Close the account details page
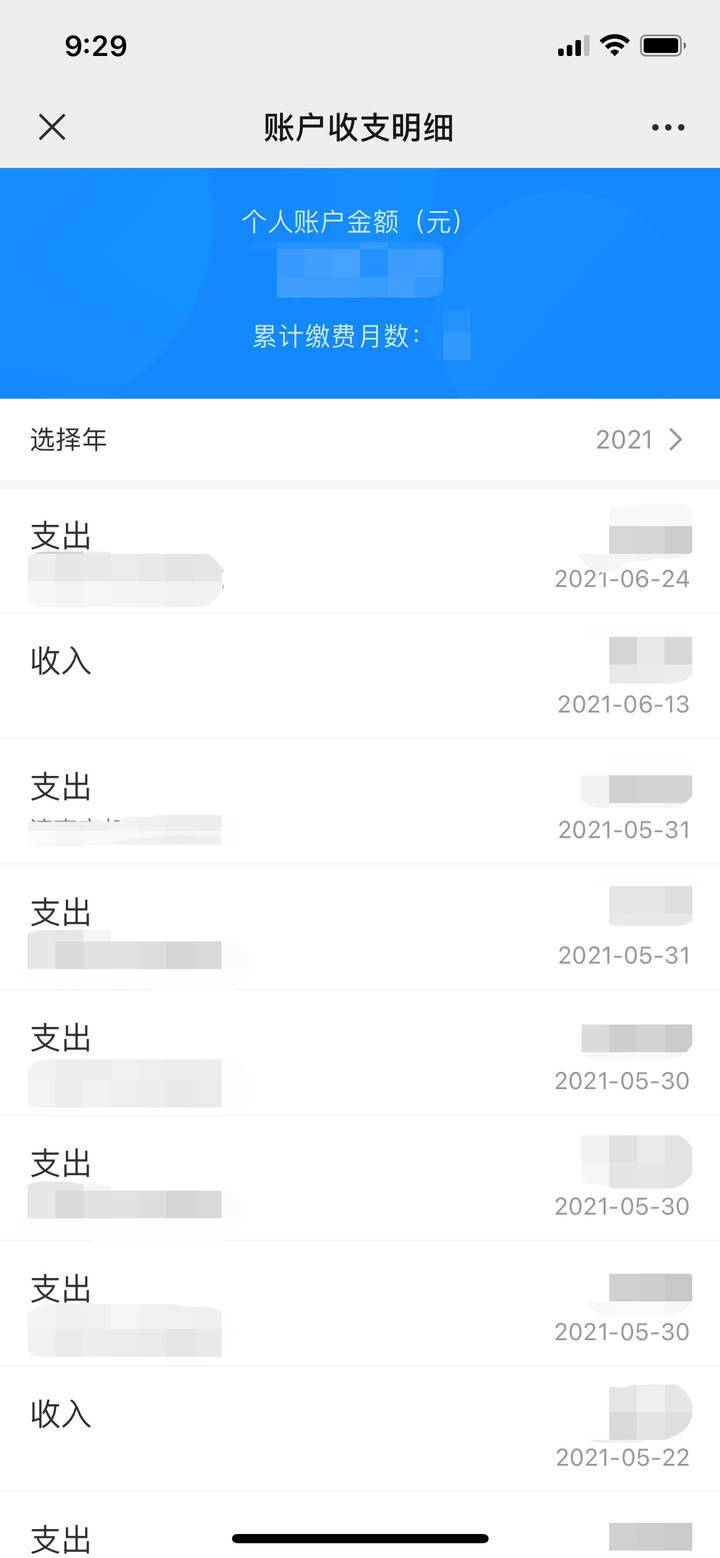The width and height of the screenshot is (720, 1558). (x=52, y=127)
